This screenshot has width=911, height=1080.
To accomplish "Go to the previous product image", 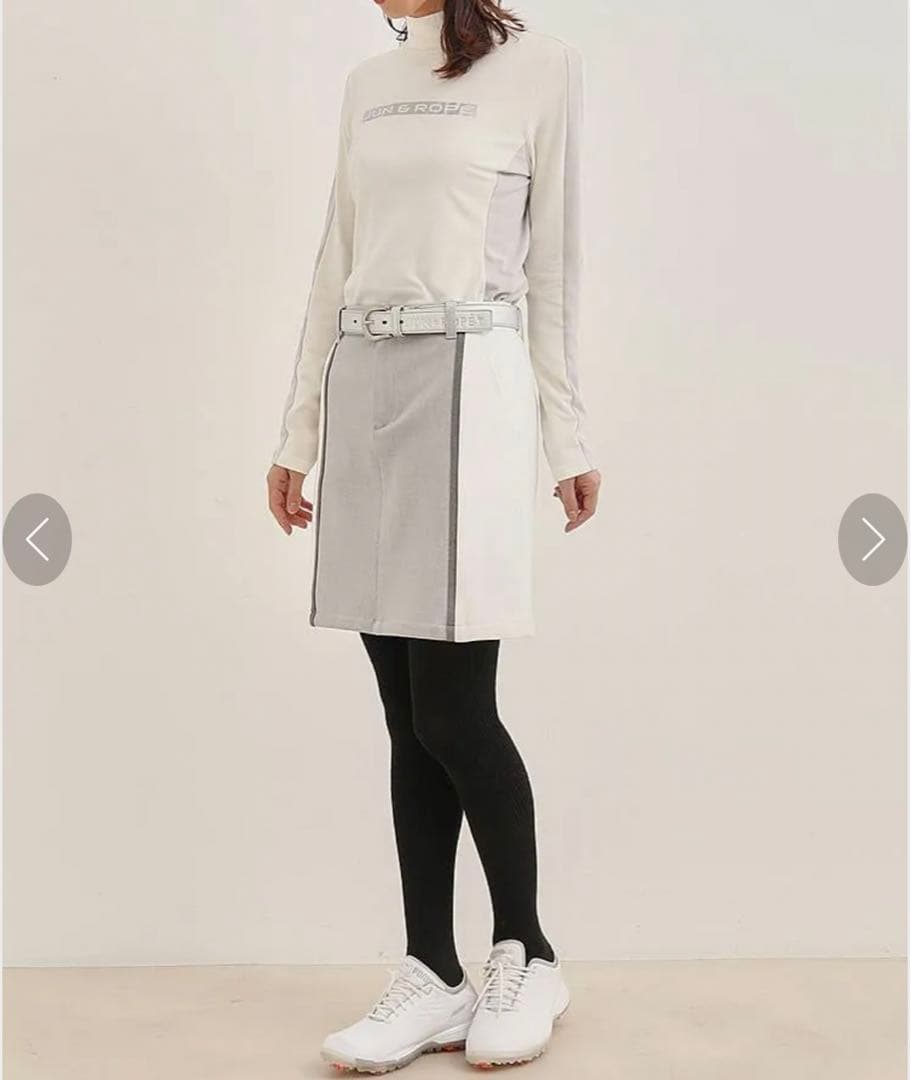I will (37, 539).
